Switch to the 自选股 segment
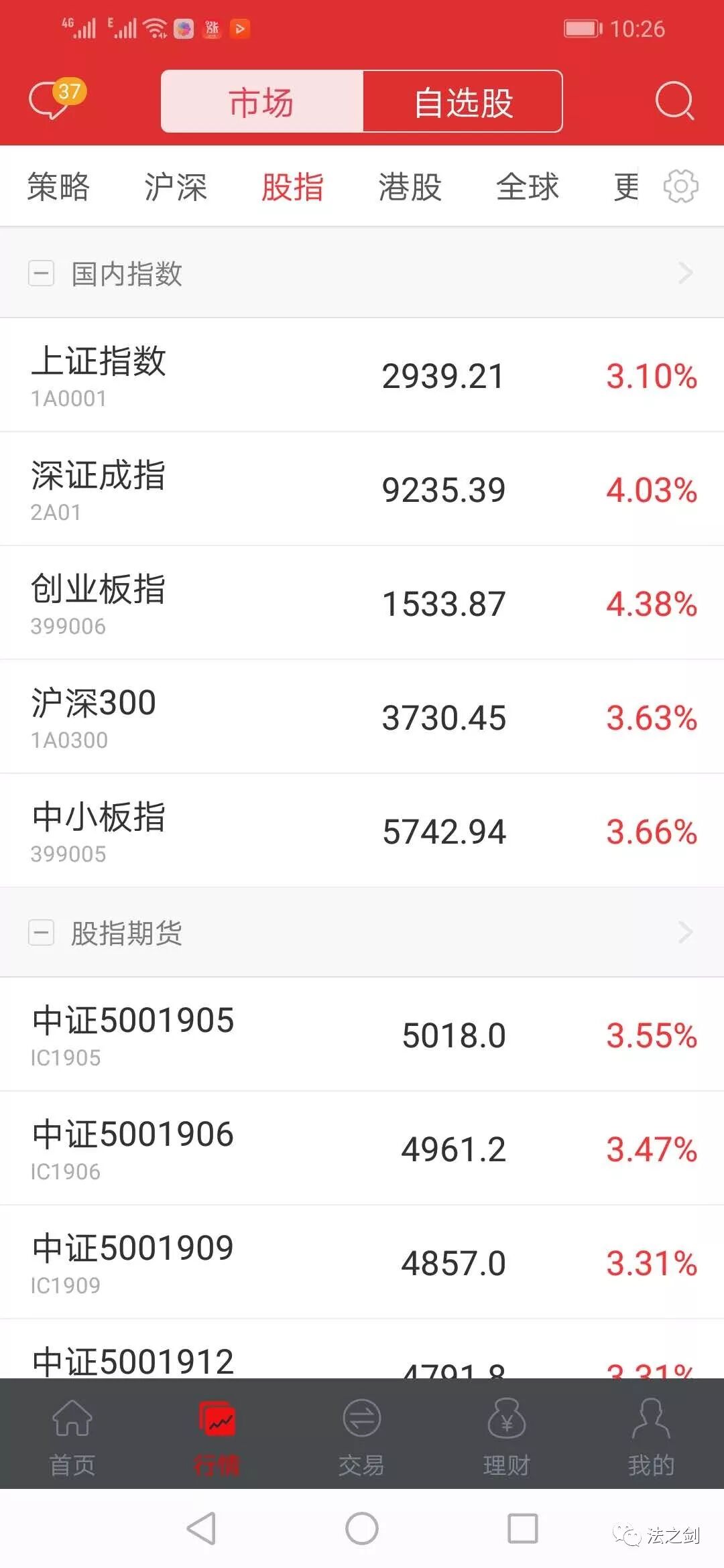 [463, 102]
